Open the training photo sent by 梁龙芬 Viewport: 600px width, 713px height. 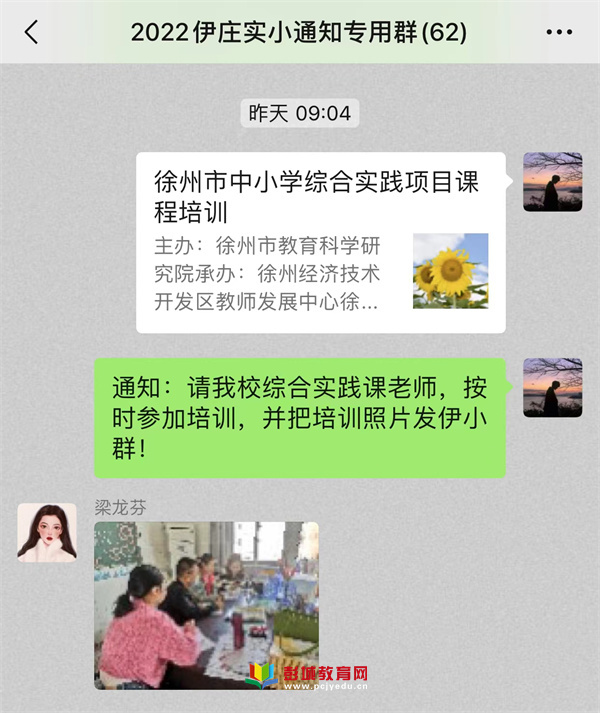pos(206,604)
